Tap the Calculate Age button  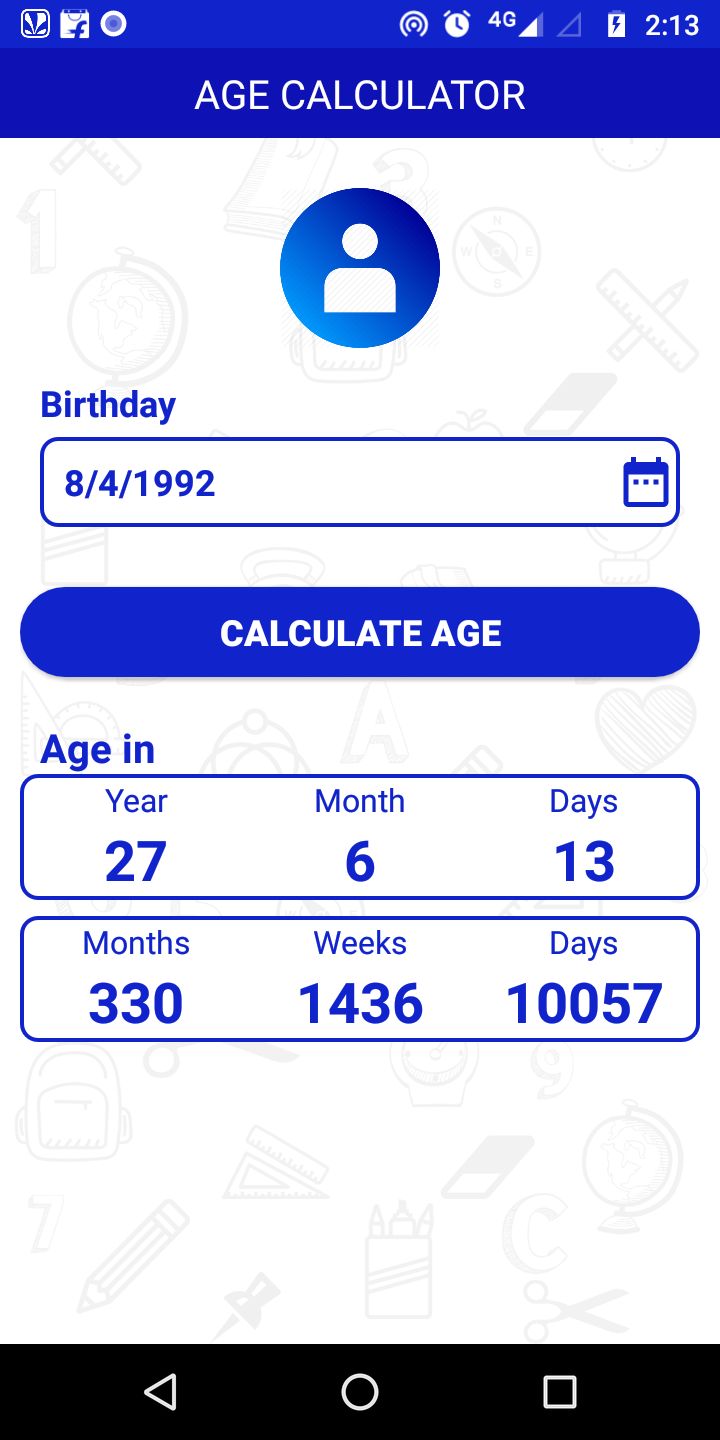pyautogui.click(x=360, y=632)
